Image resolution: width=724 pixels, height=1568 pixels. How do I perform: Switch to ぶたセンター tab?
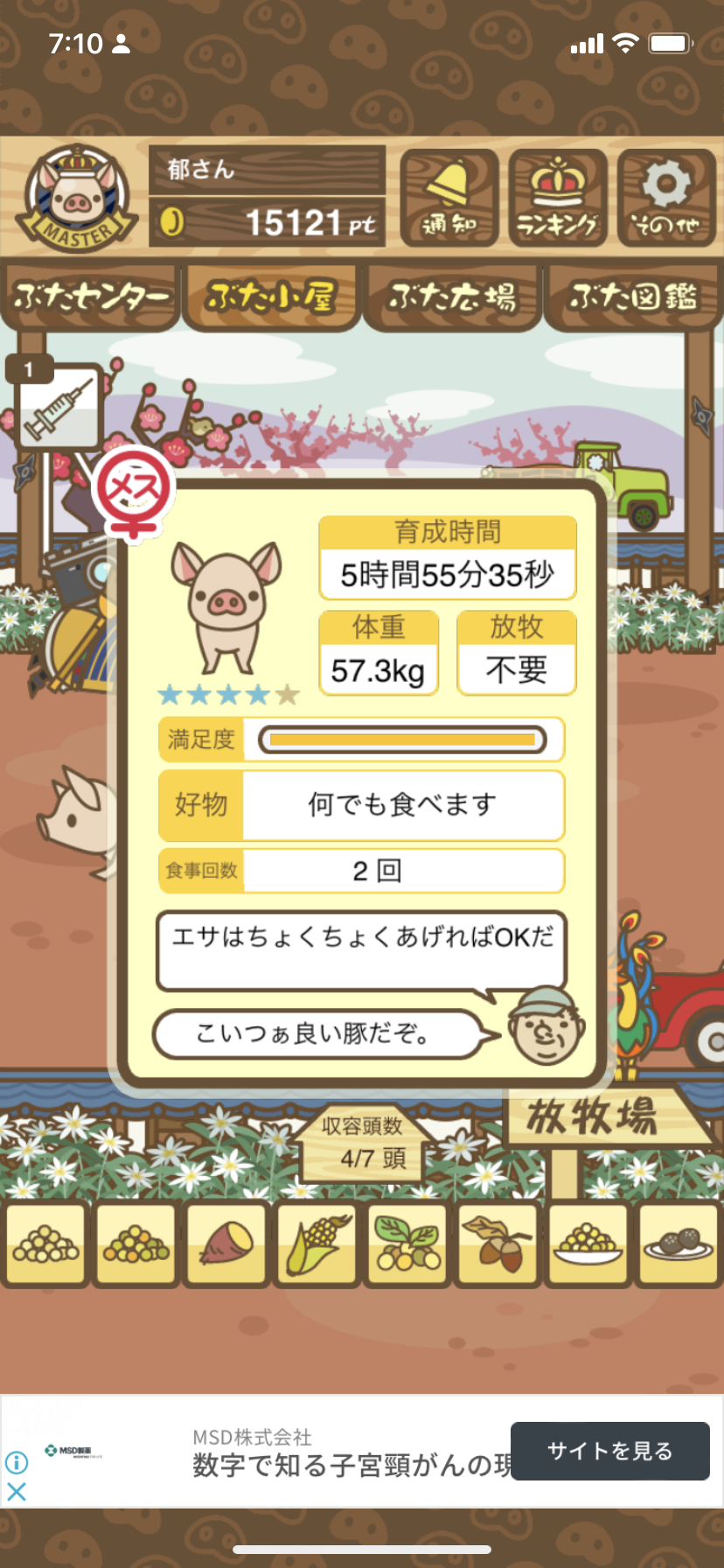pyautogui.click(x=91, y=297)
